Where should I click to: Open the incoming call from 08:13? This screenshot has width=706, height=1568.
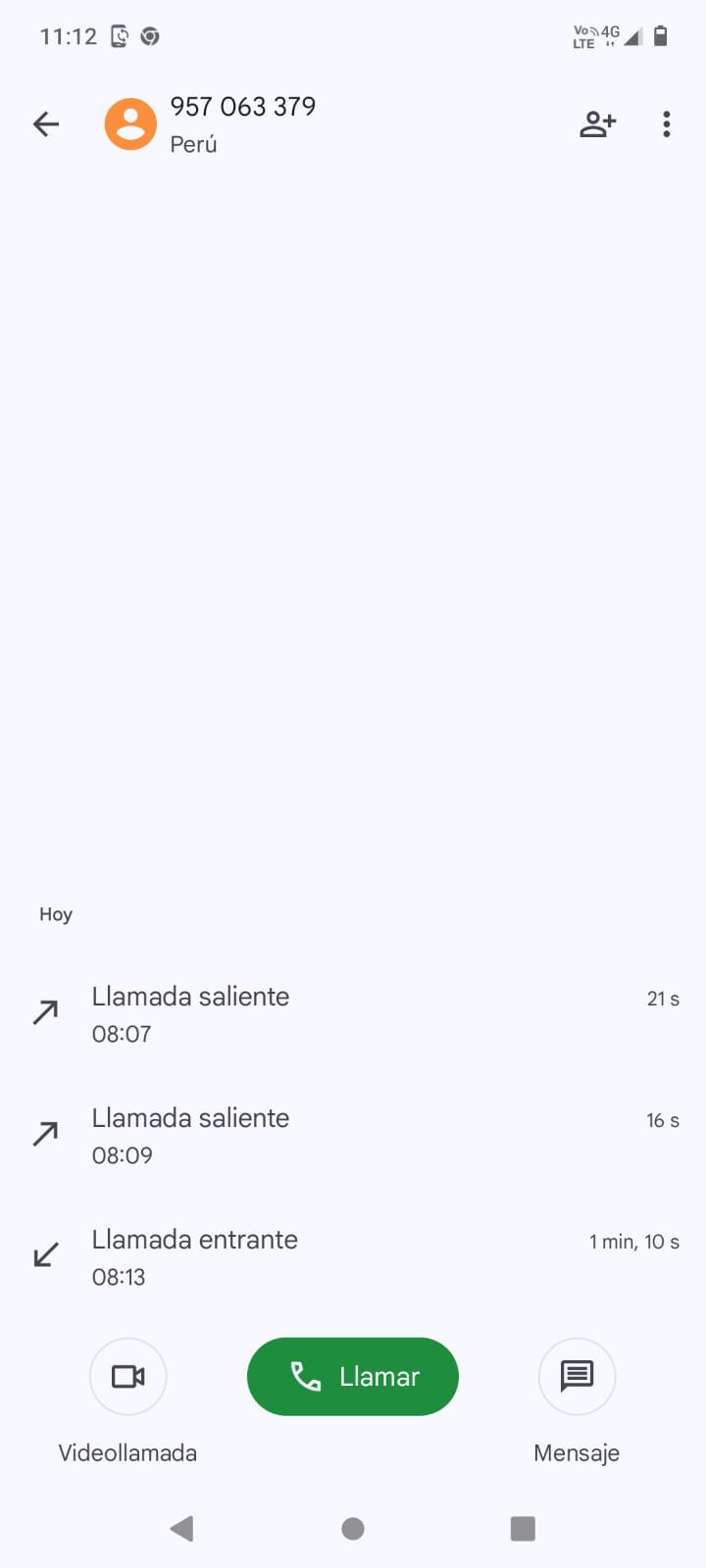[353, 1257]
